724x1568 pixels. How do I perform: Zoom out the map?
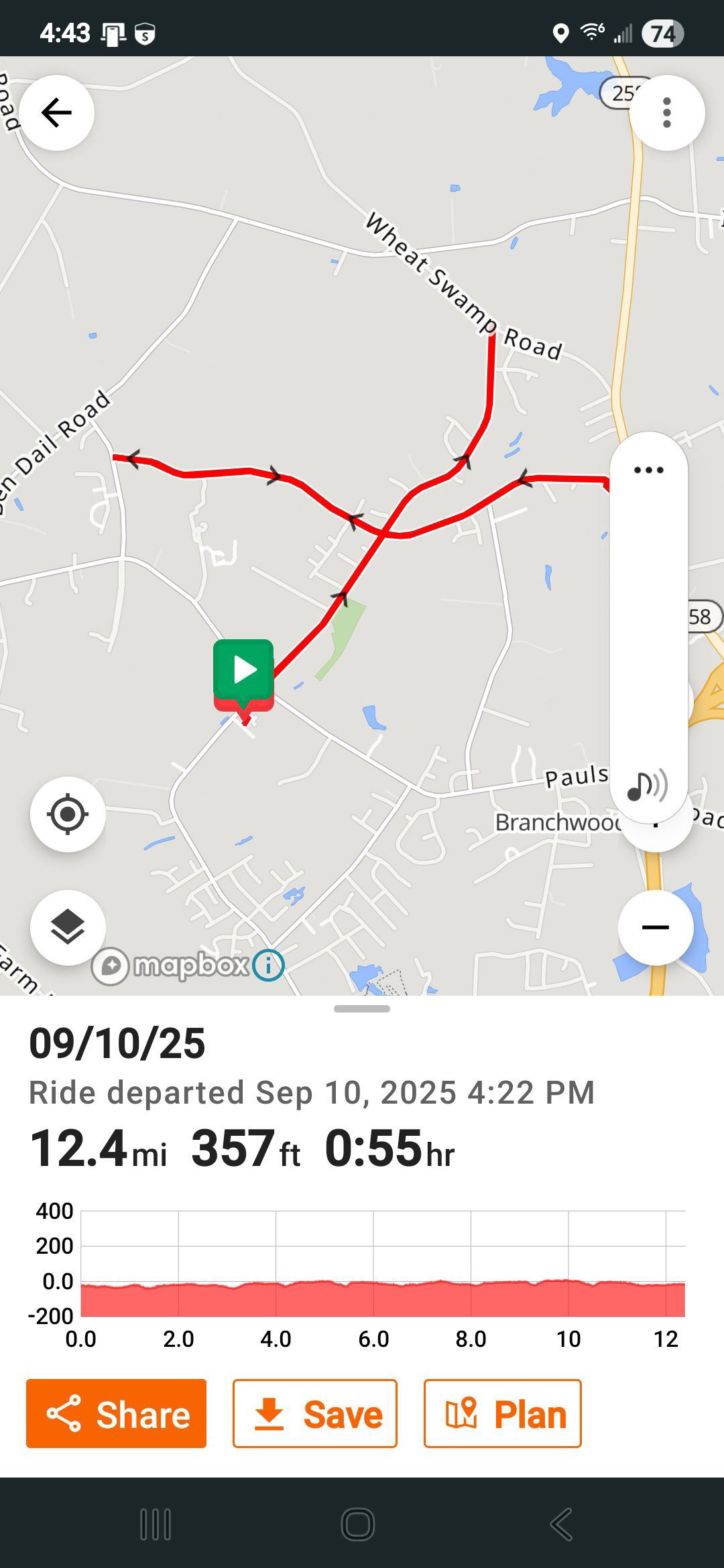(655, 927)
